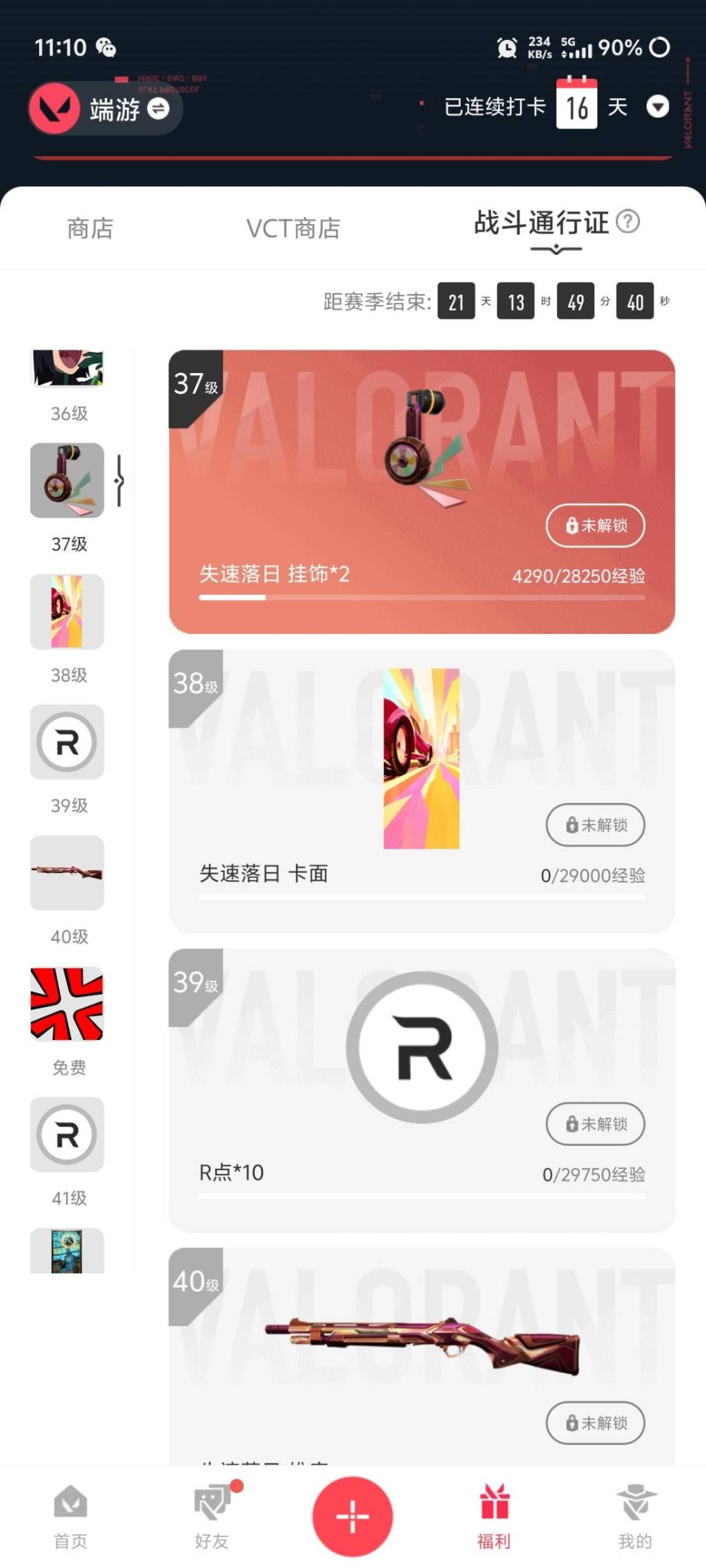Open the 我的 profile tab
This screenshot has width=706, height=1568.
tap(635, 1517)
